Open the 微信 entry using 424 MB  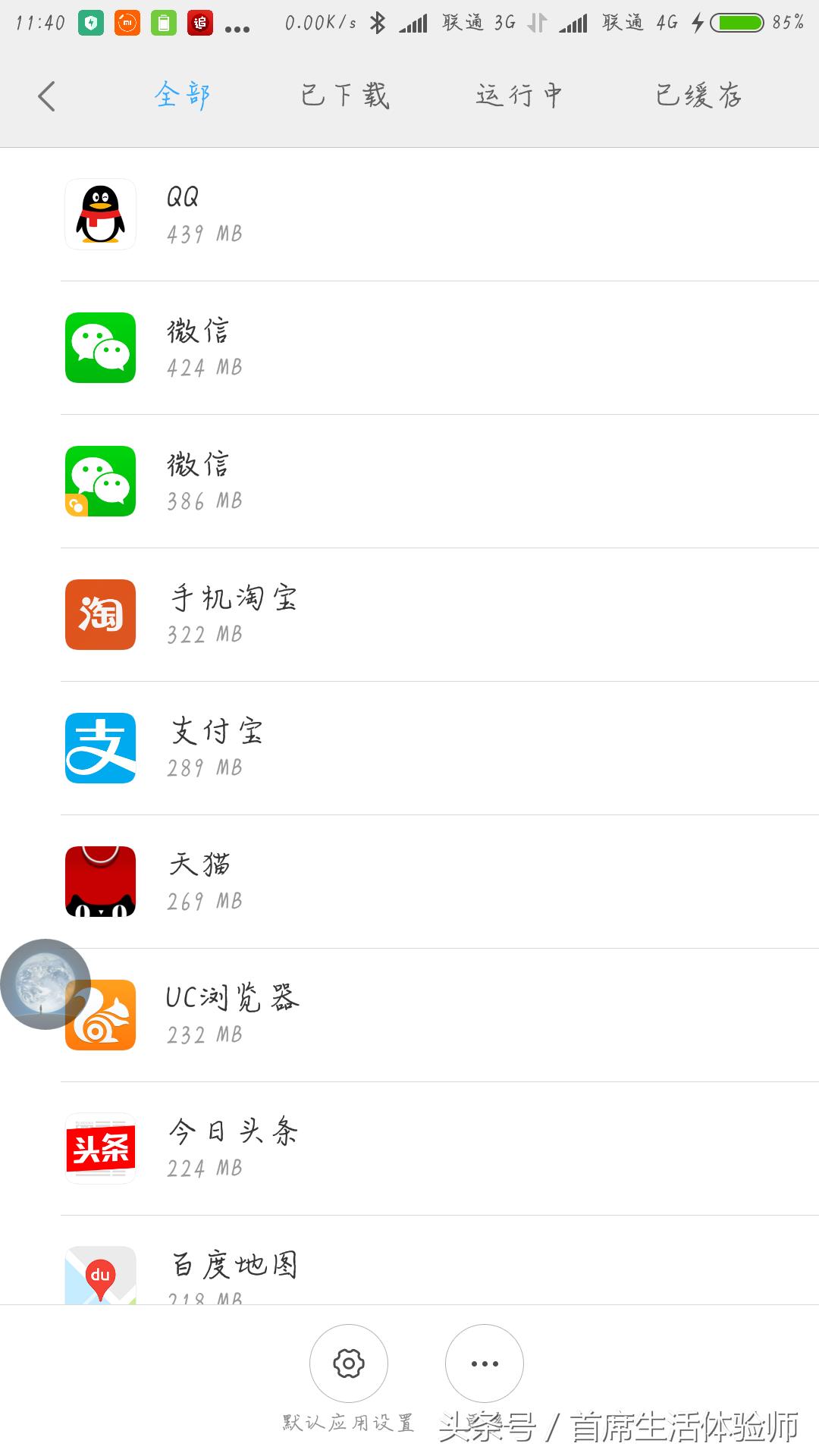(409, 348)
